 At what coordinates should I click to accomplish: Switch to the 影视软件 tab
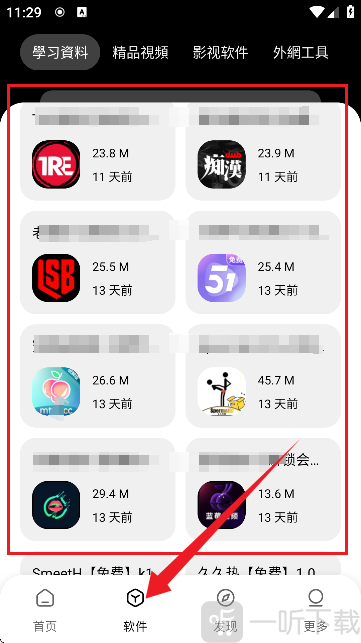coord(220,52)
